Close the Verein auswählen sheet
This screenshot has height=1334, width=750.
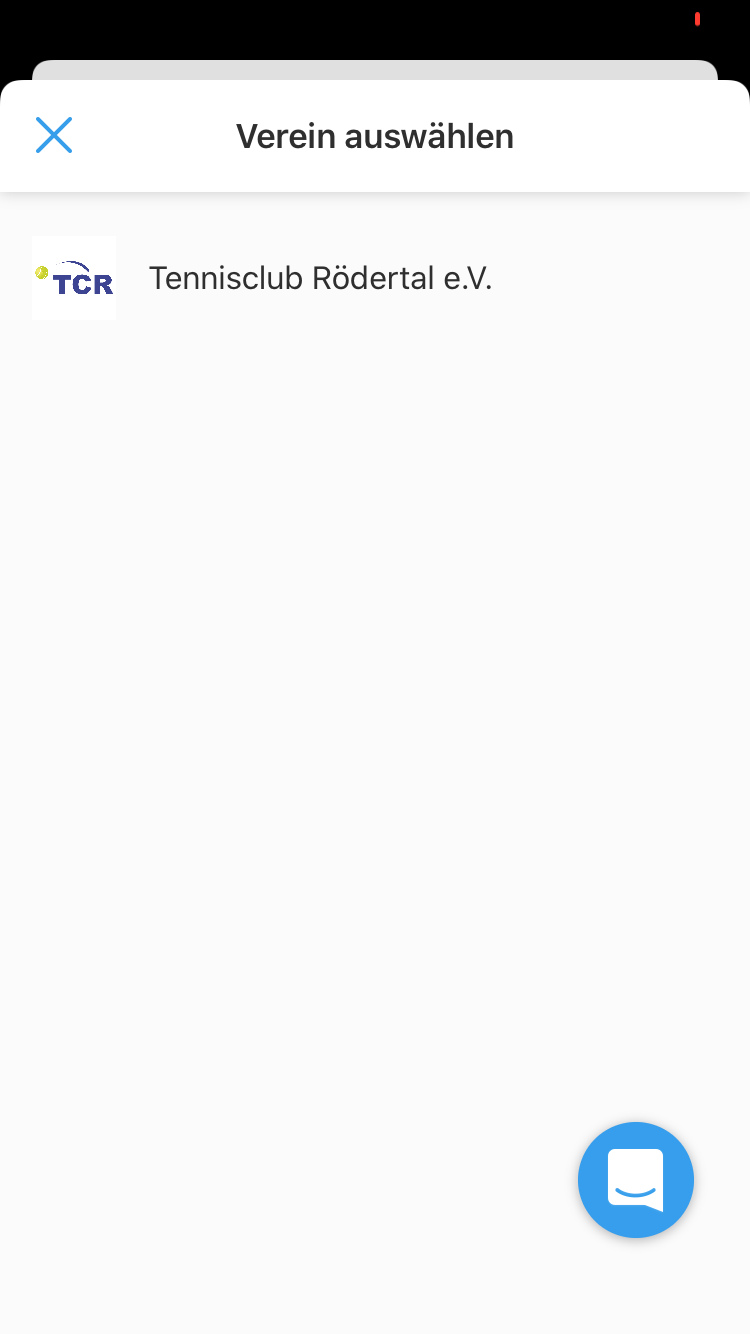(x=54, y=135)
